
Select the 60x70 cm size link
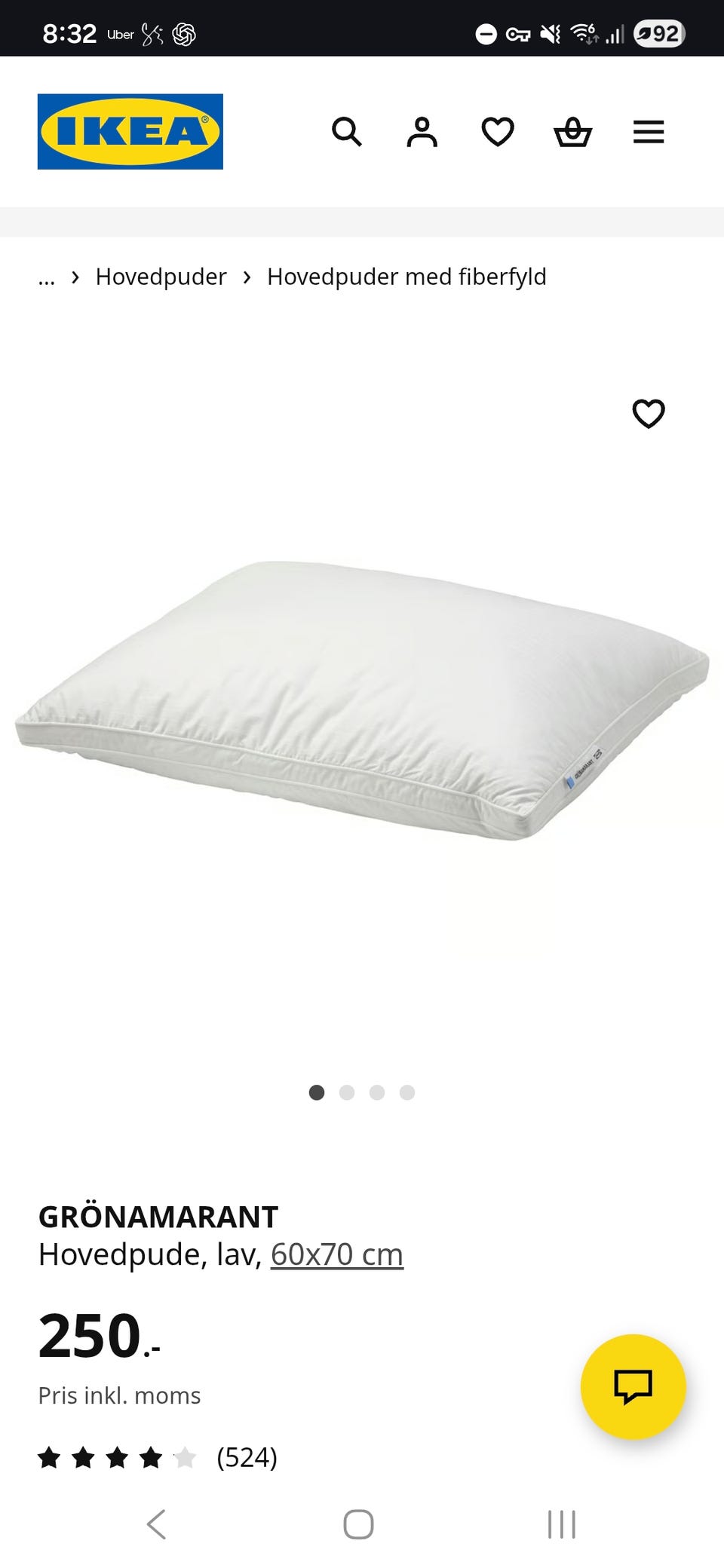coord(336,1254)
